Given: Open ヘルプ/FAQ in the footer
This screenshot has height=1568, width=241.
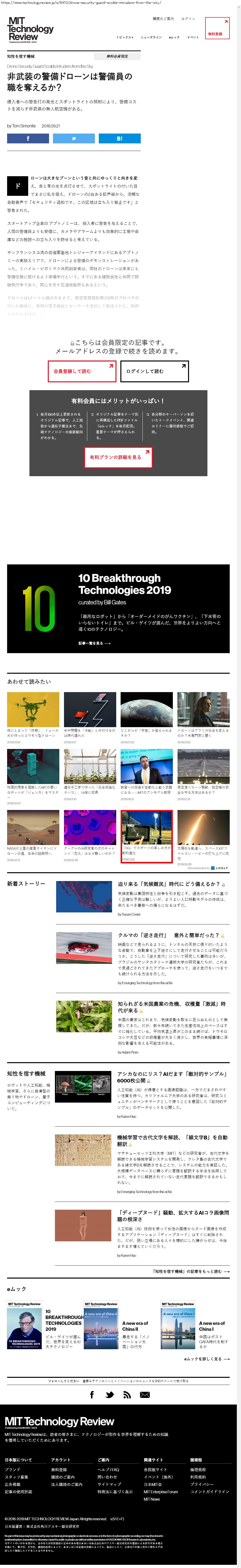Looking at the screenshot, I should 108,1469.
